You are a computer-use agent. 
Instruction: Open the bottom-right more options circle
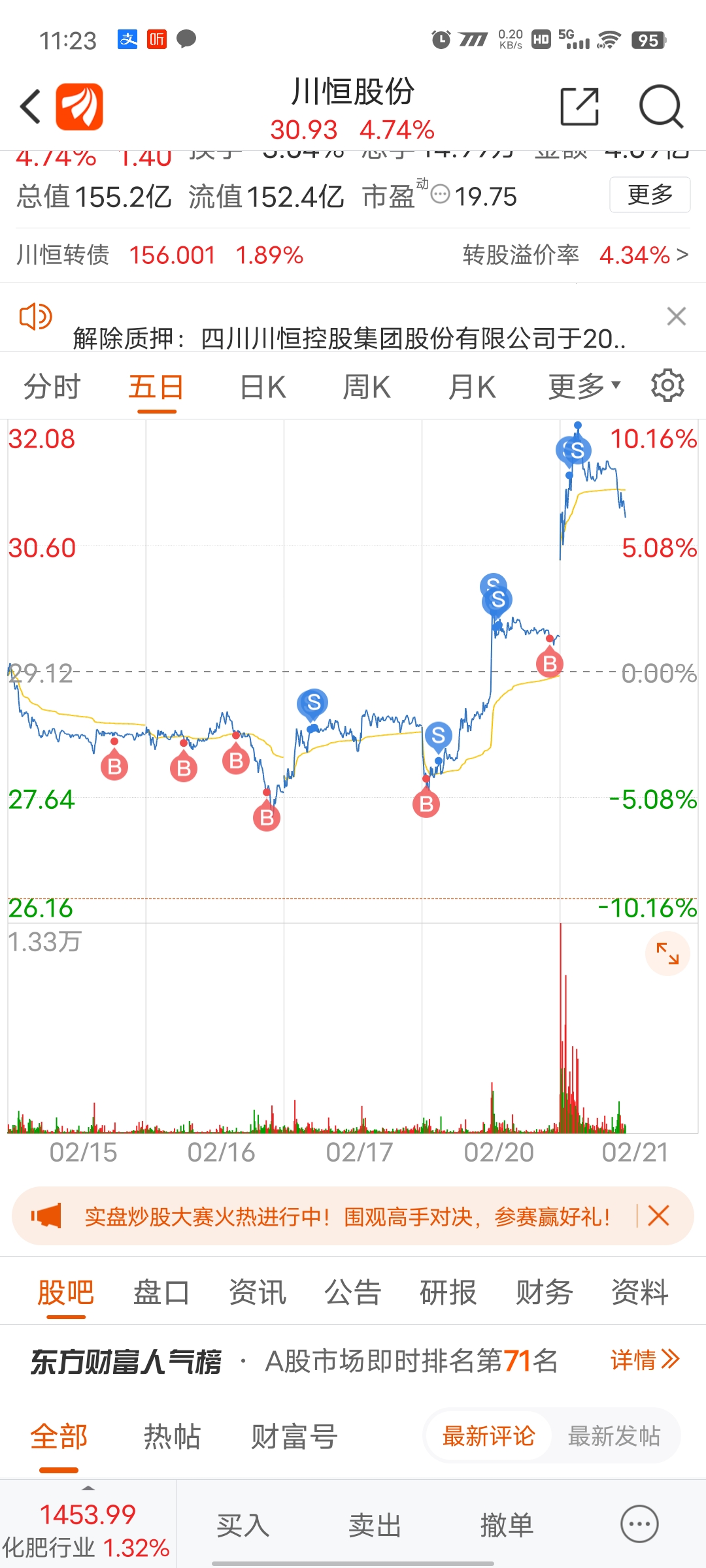tap(639, 1524)
